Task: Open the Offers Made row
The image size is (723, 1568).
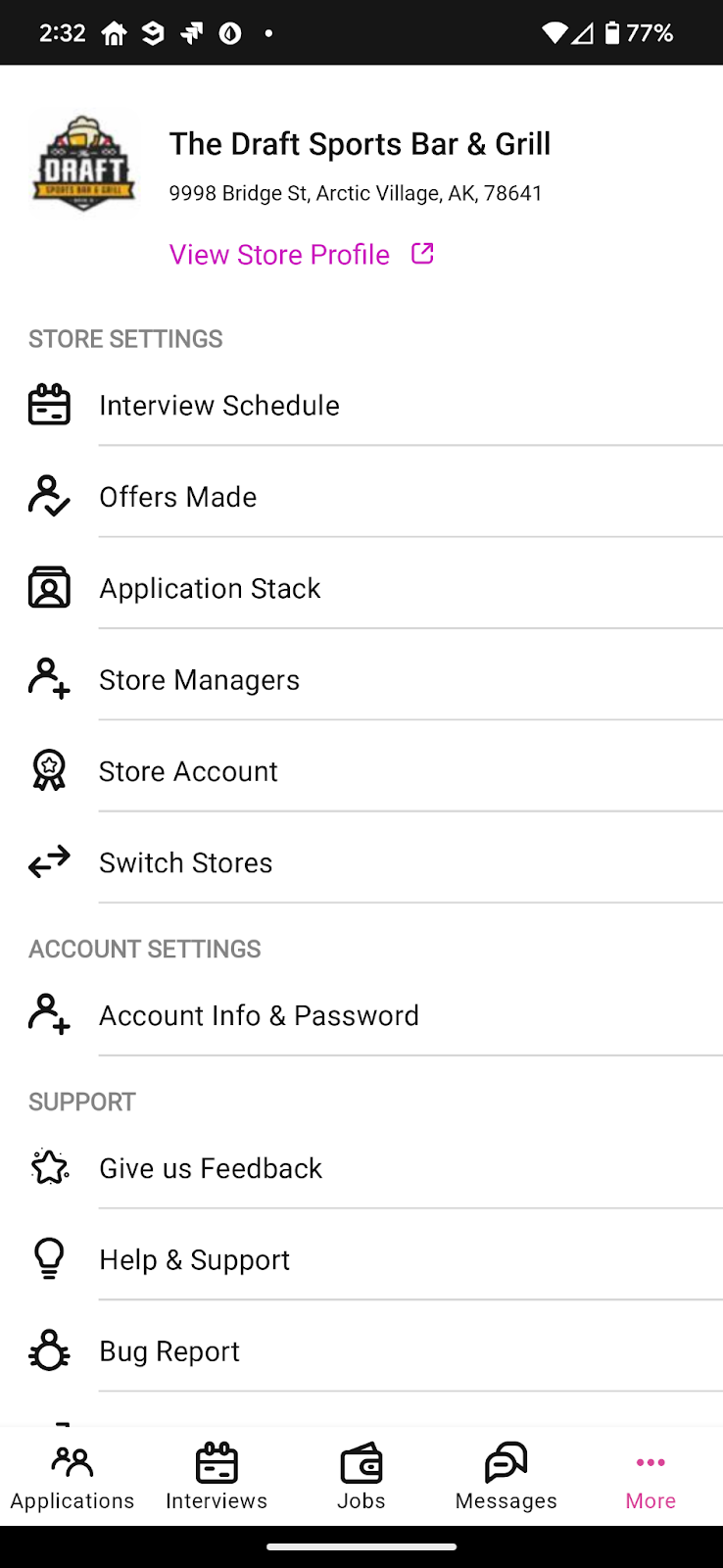Action: pyautogui.click(x=178, y=497)
